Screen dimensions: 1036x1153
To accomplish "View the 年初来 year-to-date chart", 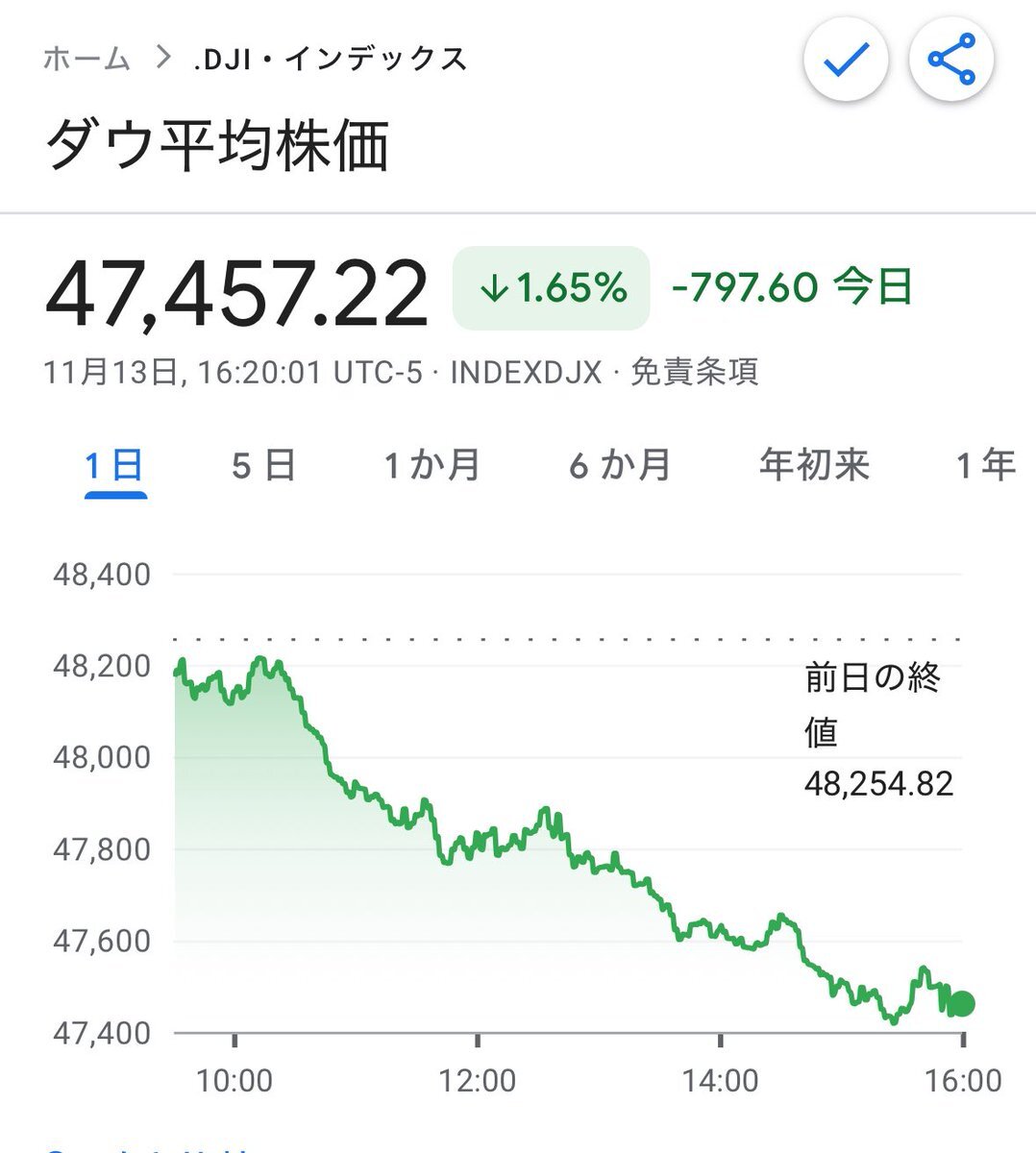I will [814, 466].
